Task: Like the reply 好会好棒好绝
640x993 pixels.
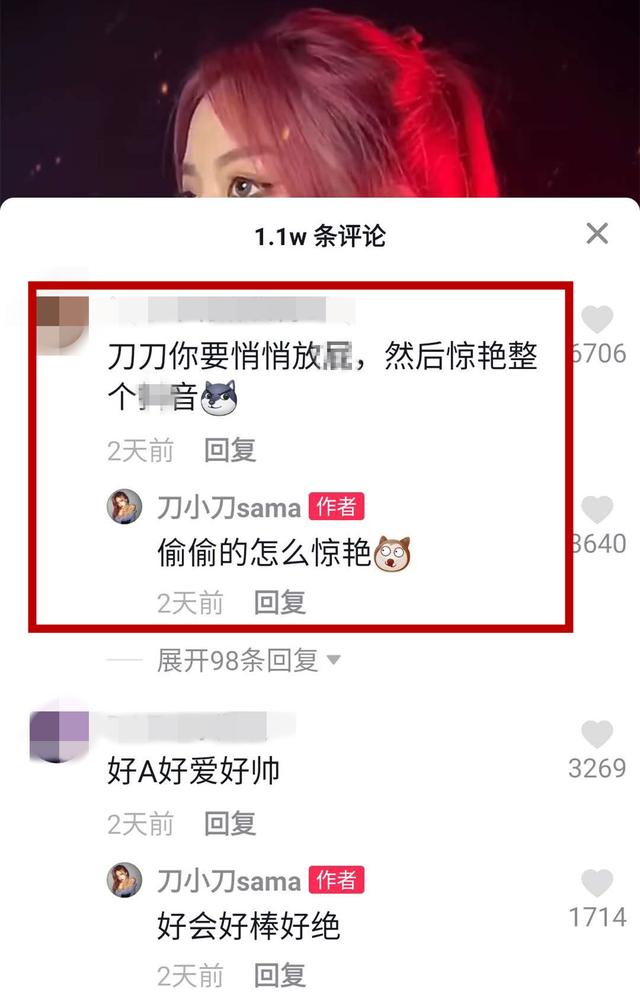Action: [597, 883]
